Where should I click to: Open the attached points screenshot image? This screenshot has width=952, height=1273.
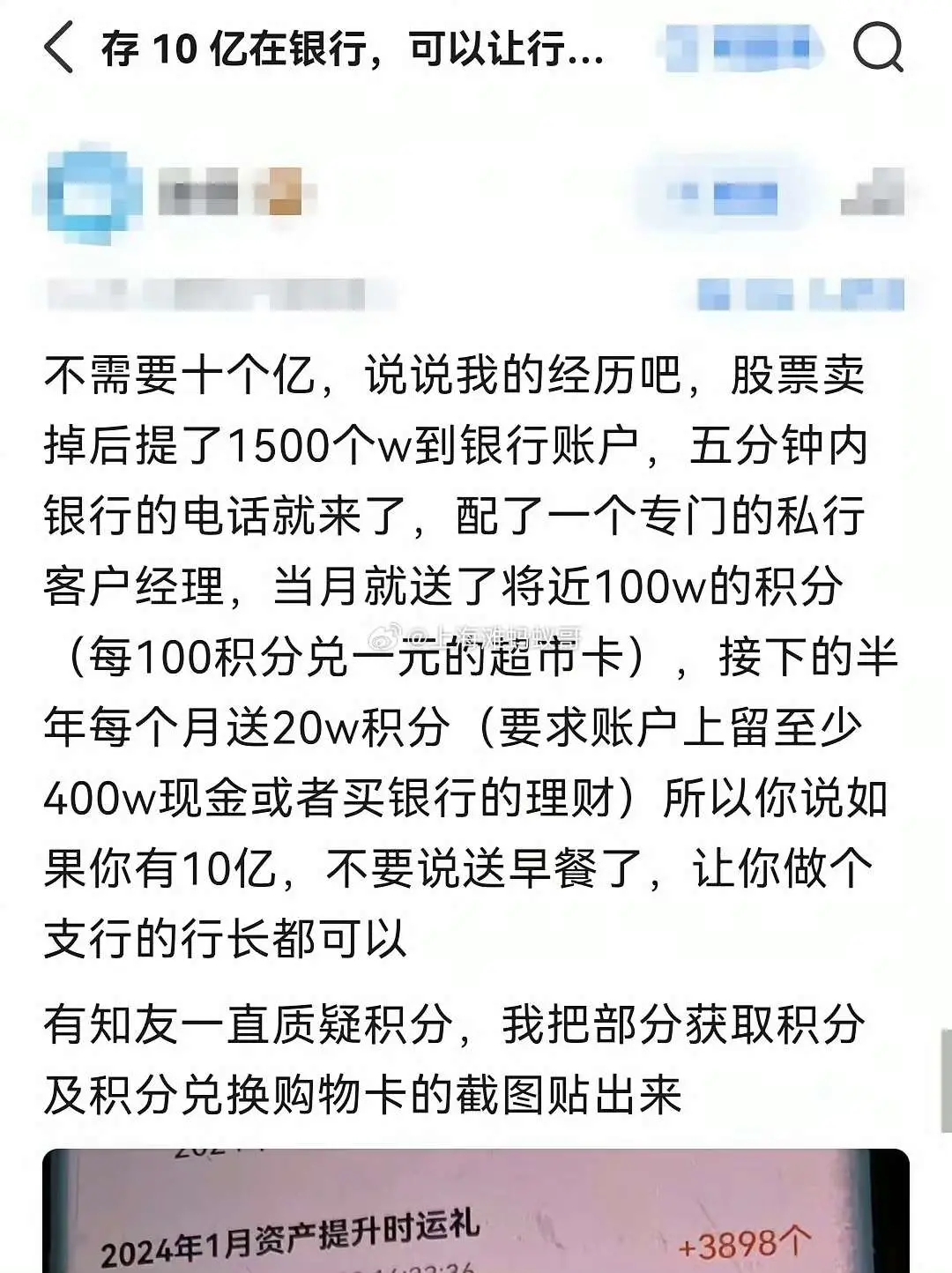tap(476, 1212)
